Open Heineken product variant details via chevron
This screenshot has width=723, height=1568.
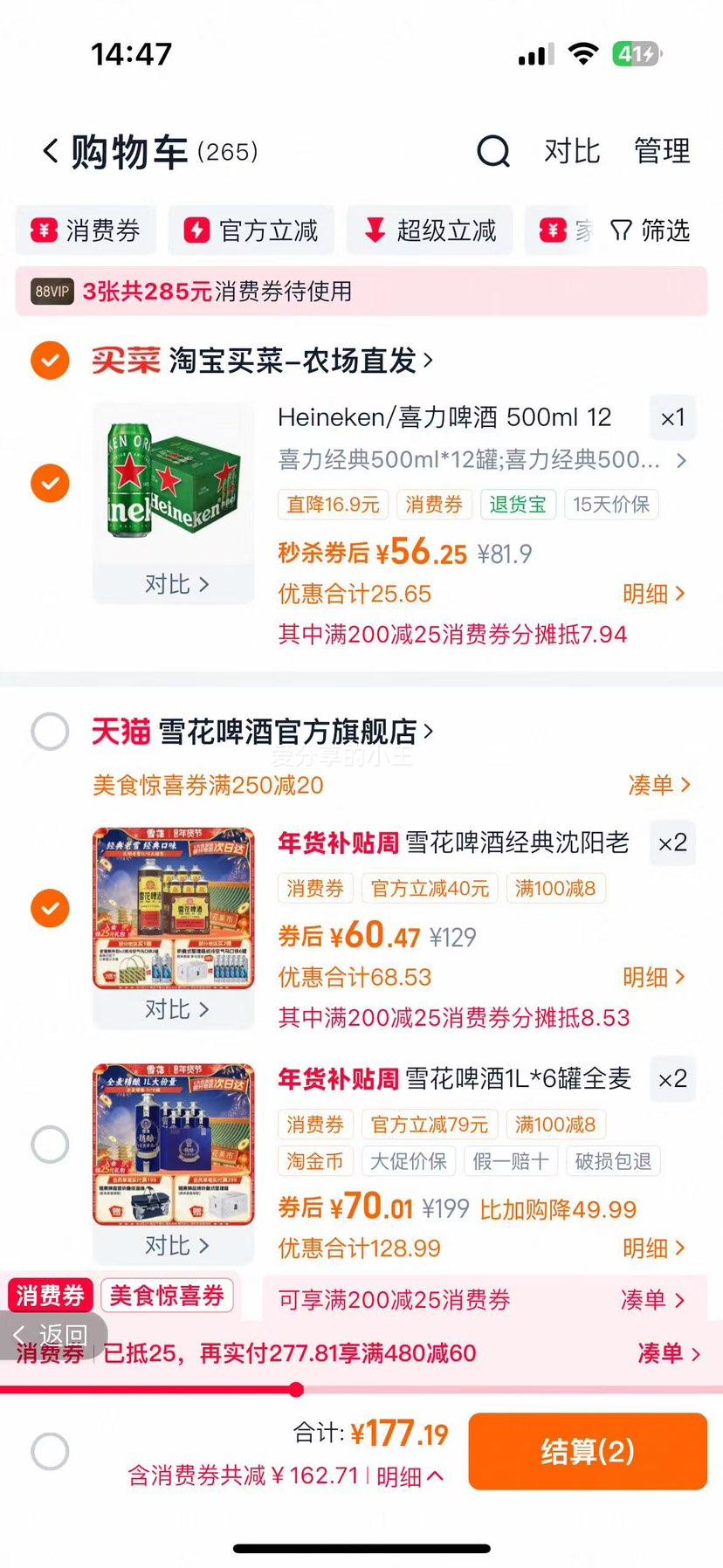[x=681, y=460]
